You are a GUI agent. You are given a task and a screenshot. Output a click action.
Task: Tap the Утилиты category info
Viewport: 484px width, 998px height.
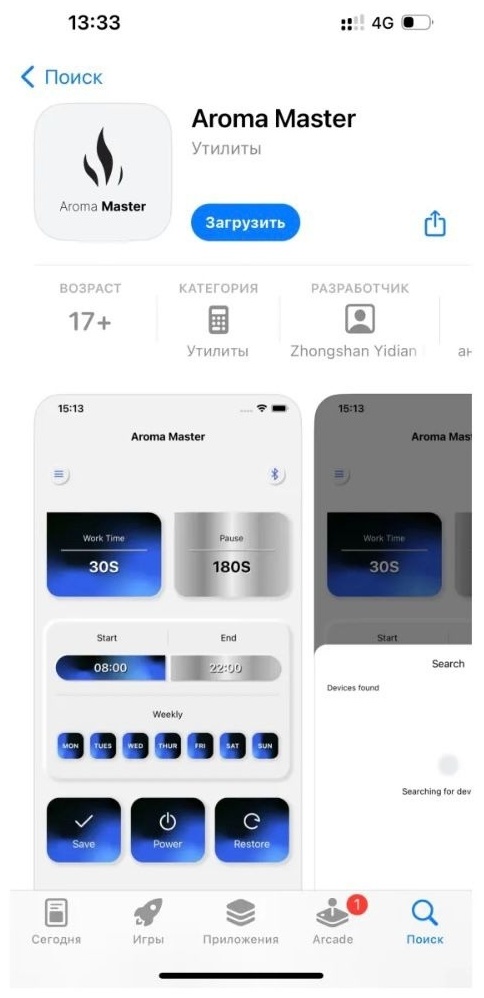pos(218,320)
